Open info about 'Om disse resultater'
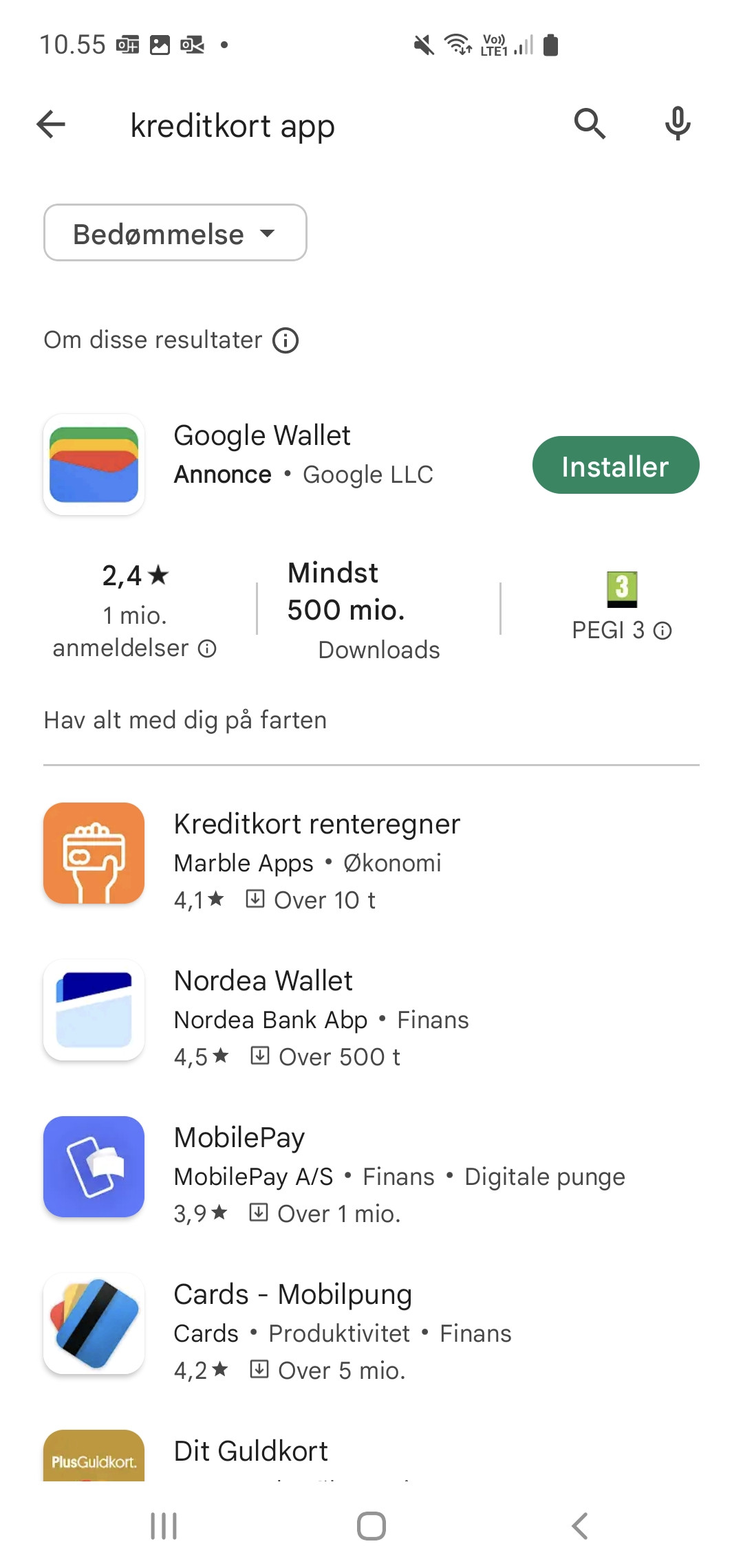The image size is (743, 1568). (286, 340)
